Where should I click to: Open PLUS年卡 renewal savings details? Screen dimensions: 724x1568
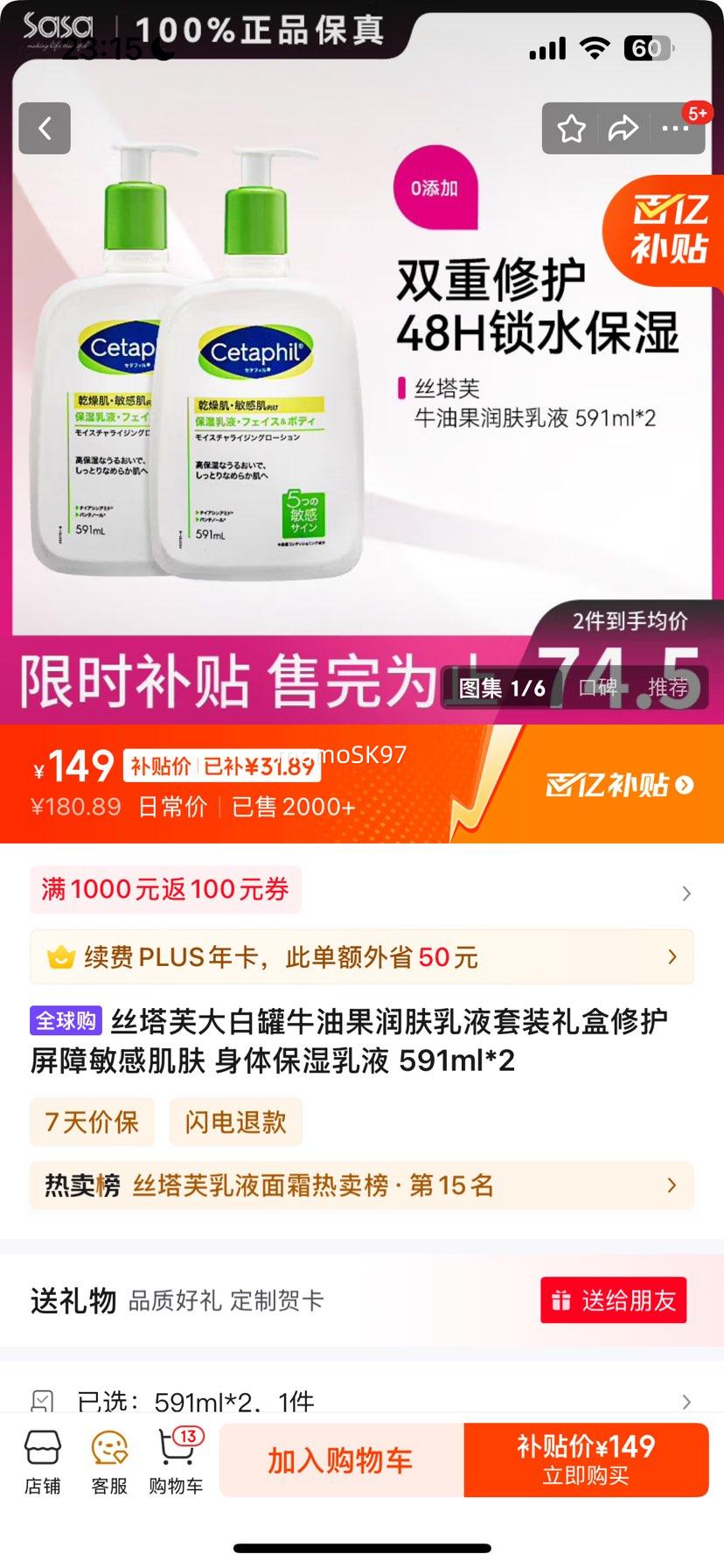(361, 957)
